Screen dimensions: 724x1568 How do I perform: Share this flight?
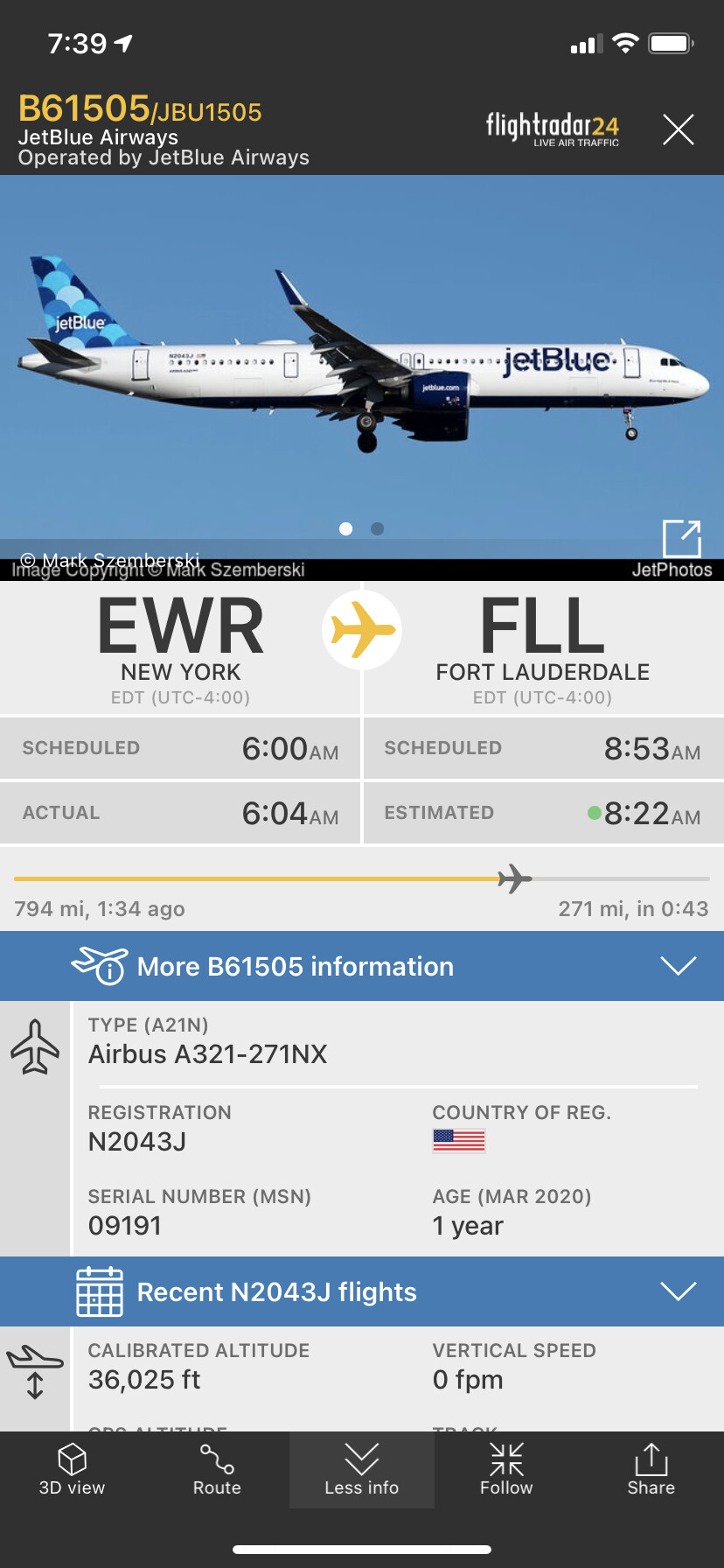651,1470
